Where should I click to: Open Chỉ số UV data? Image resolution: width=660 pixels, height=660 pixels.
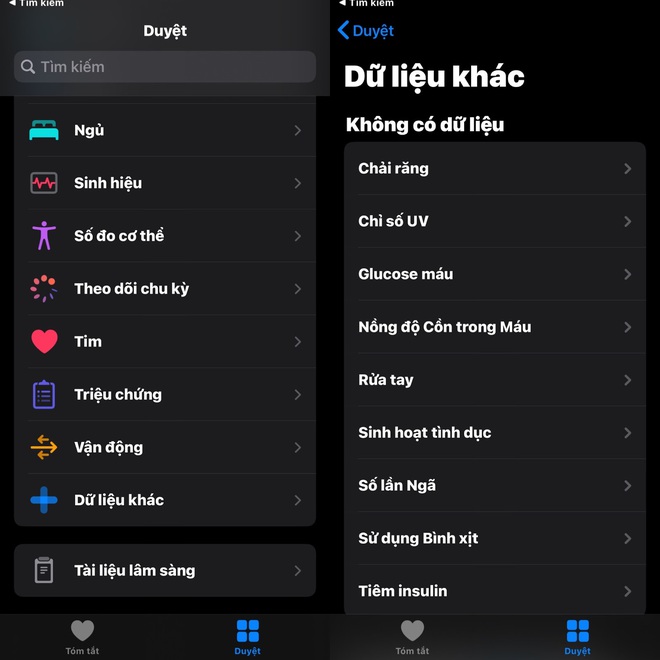(495, 221)
